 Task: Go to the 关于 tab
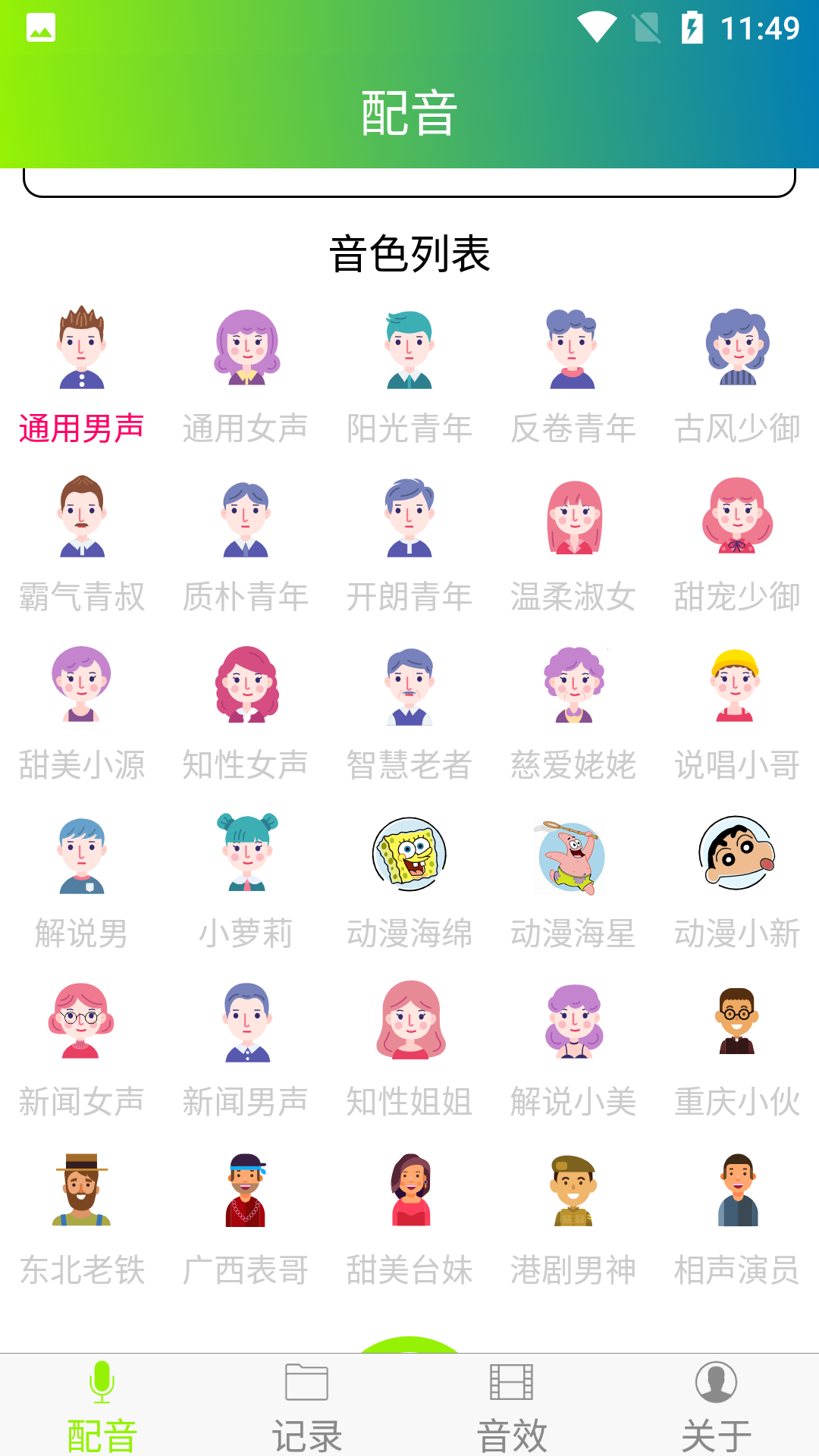tap(717, 1405)
